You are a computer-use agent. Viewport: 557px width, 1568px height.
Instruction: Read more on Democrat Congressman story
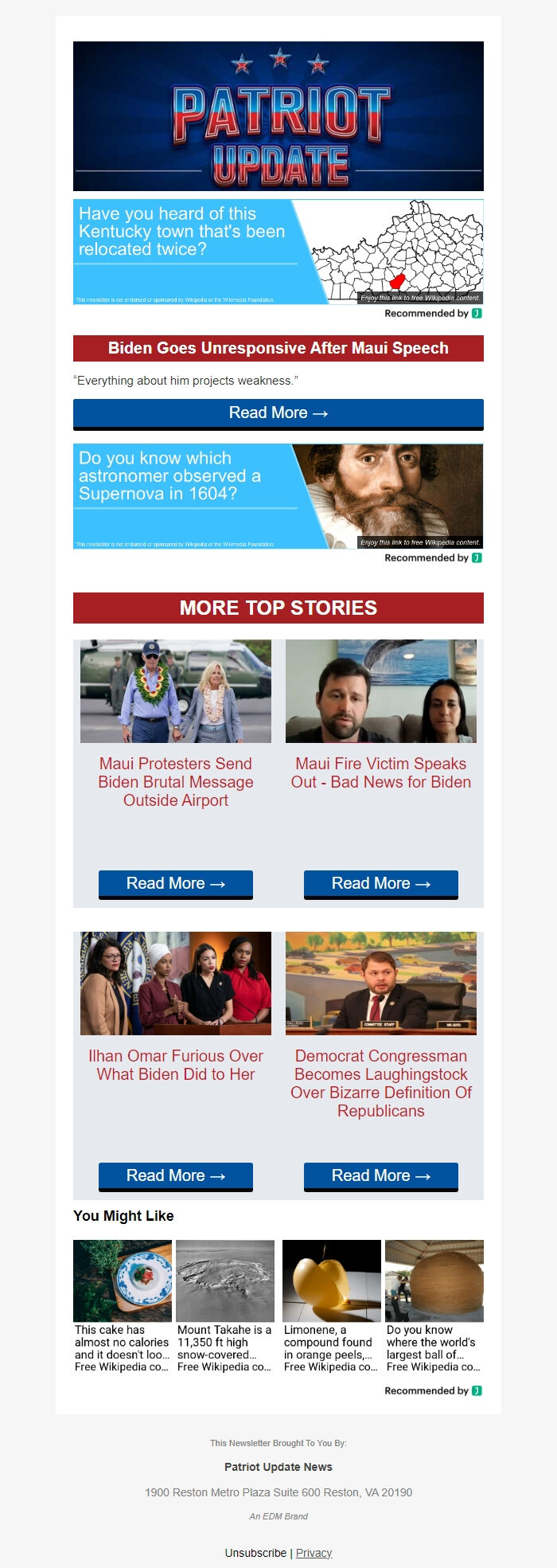point(380,1176)
